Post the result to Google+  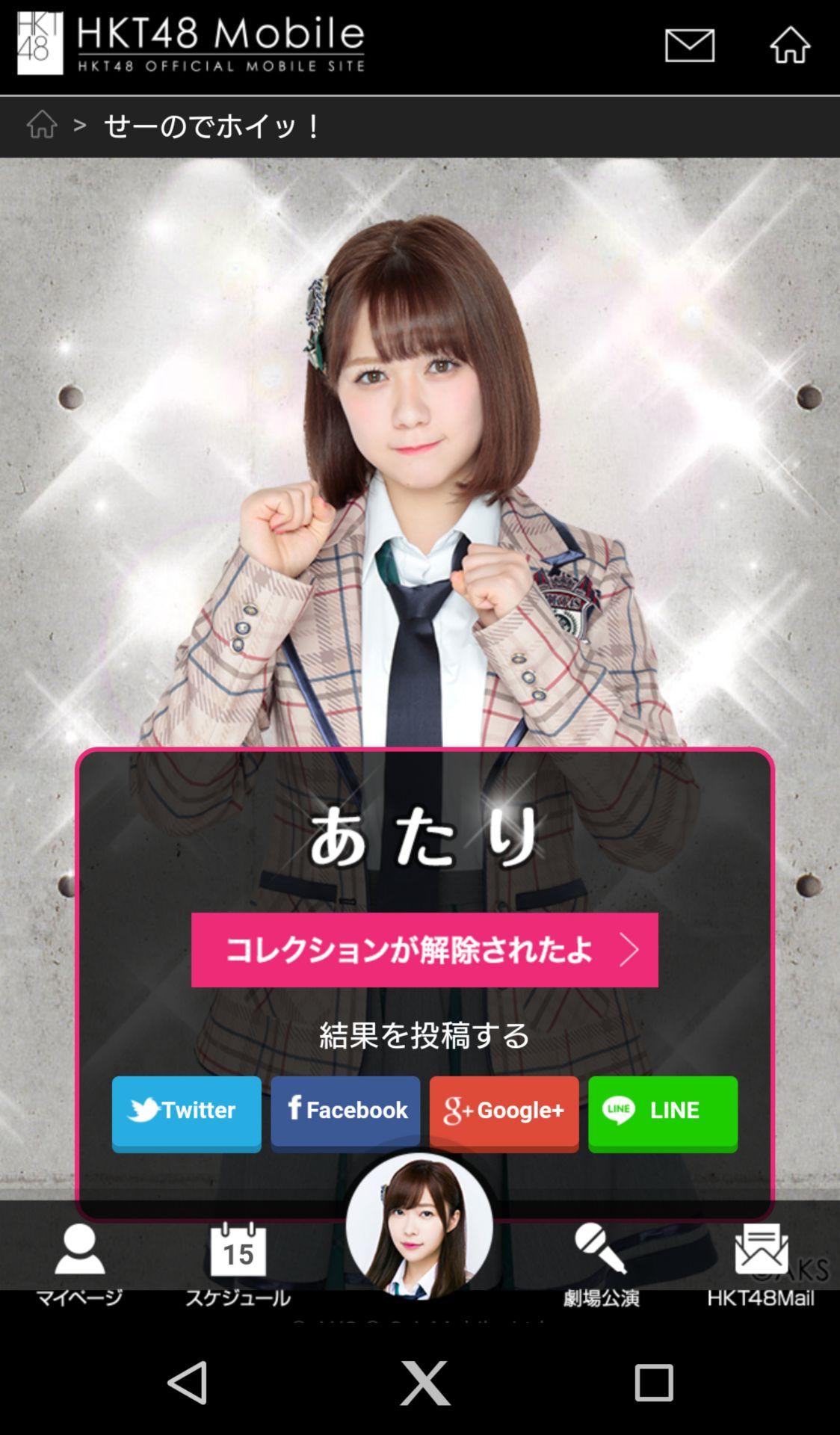[504, 1112]
